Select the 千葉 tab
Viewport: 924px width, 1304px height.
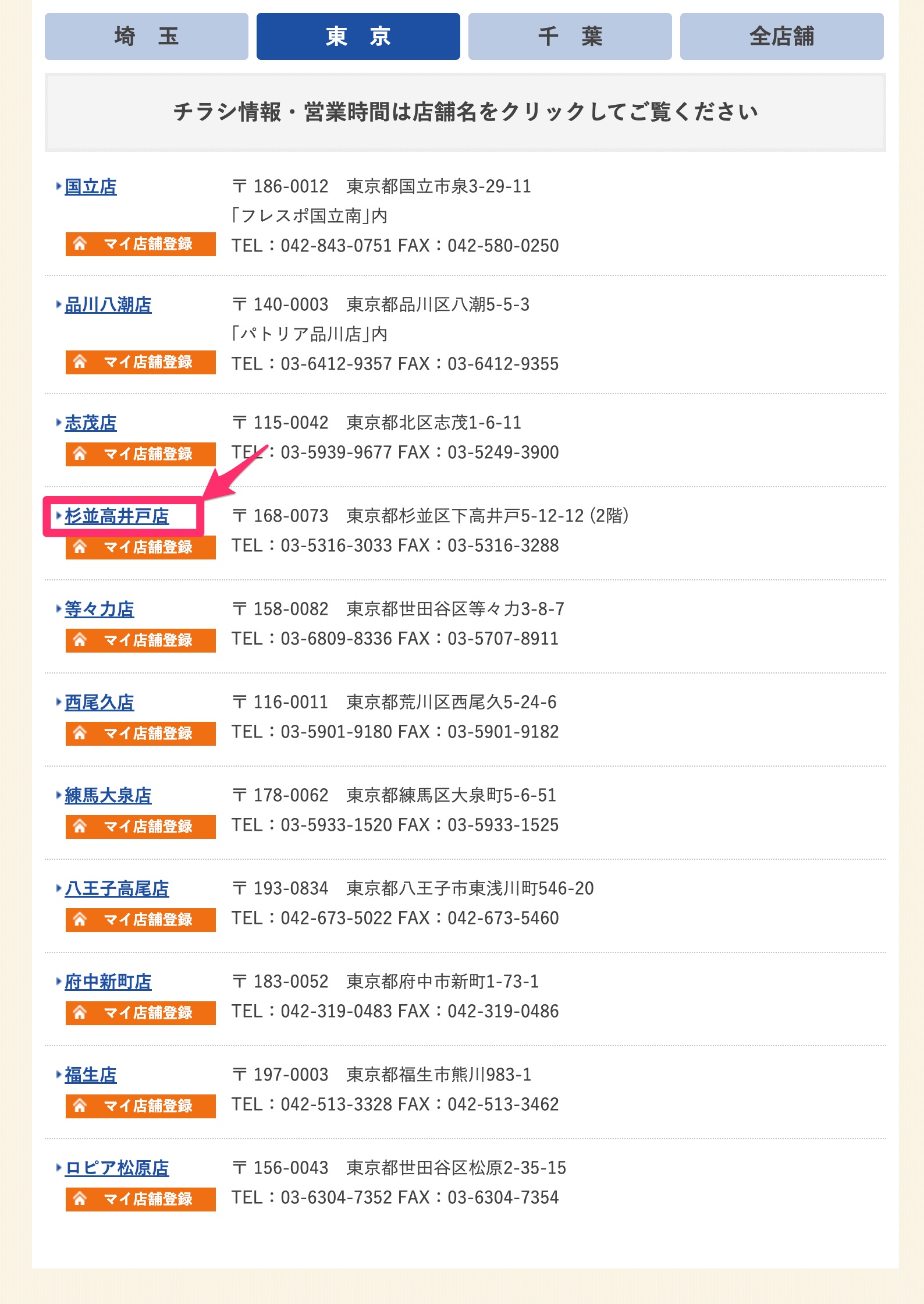click(x=570, y=36)
